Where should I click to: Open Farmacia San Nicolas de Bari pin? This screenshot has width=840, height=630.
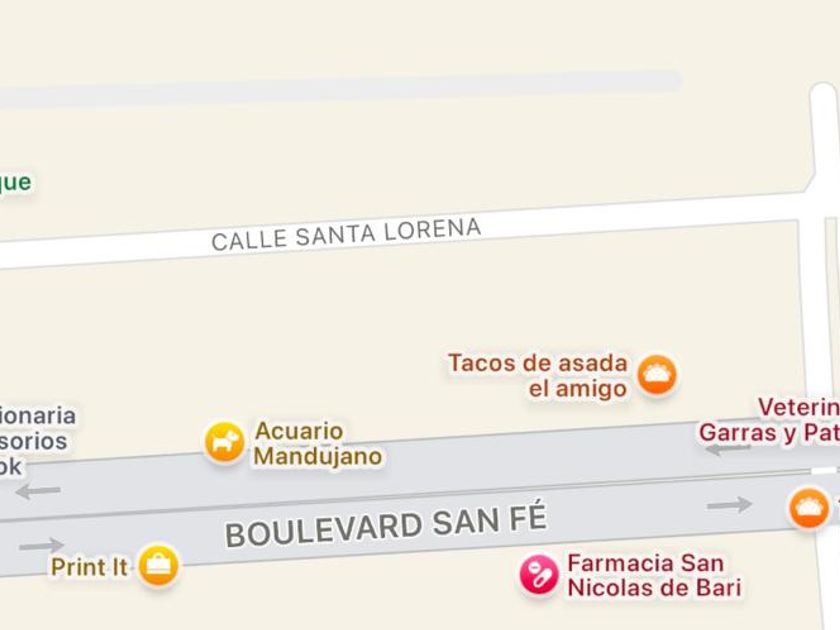pyautogui.click(x=538, y=575)
